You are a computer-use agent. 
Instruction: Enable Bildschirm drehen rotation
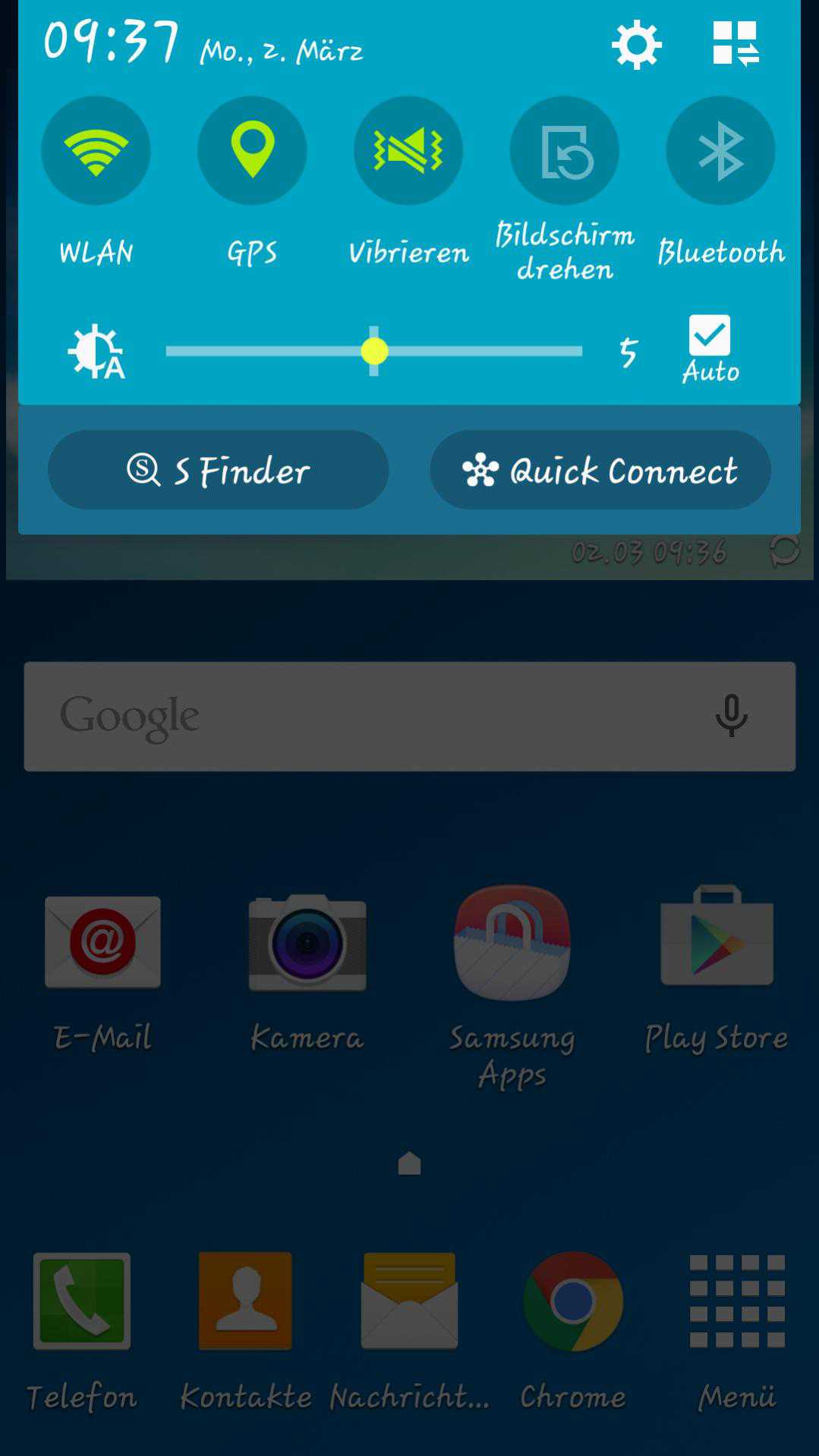pyautogui.click(x=564, y=150)
